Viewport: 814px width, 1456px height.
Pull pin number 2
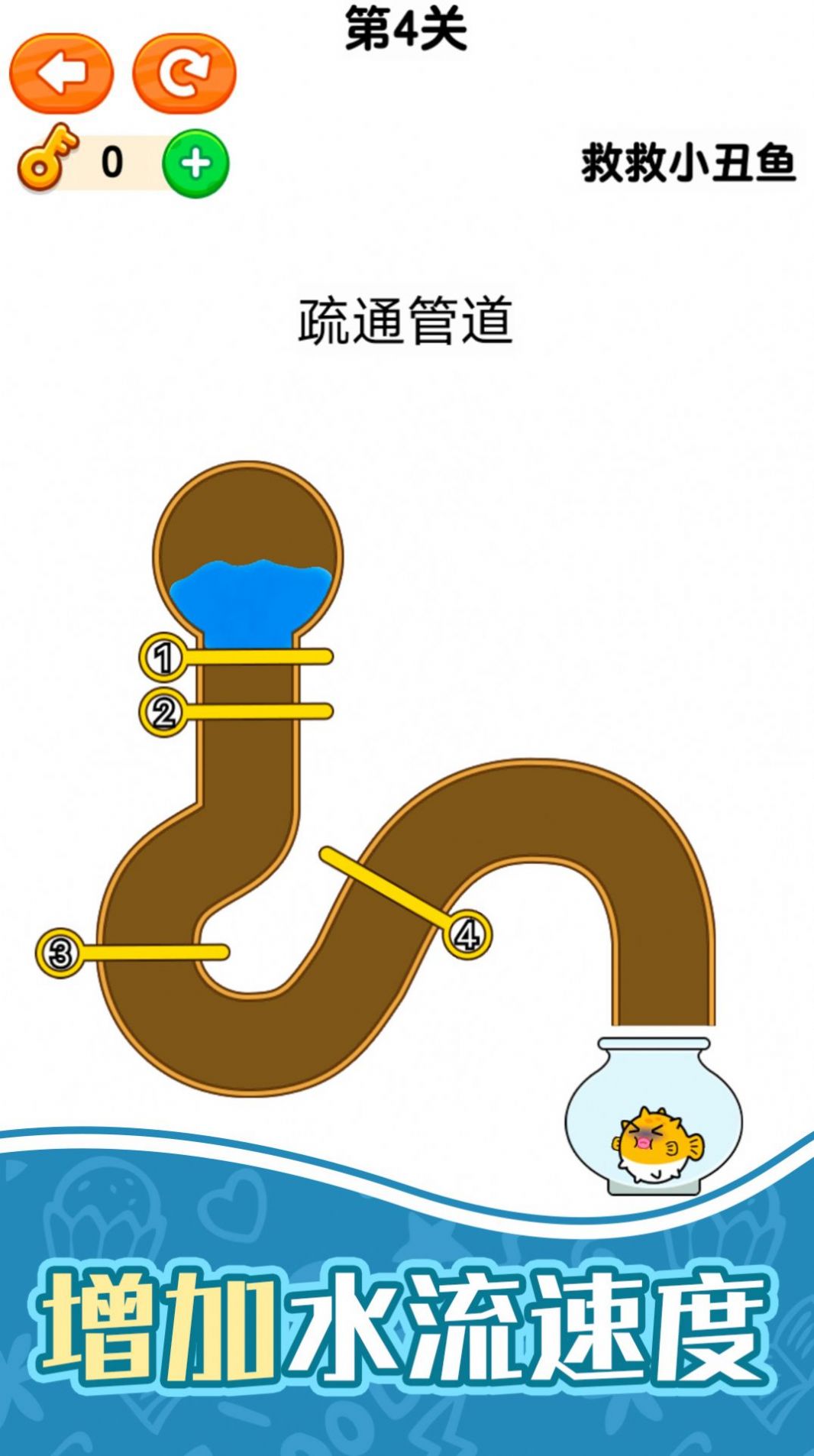163,713
